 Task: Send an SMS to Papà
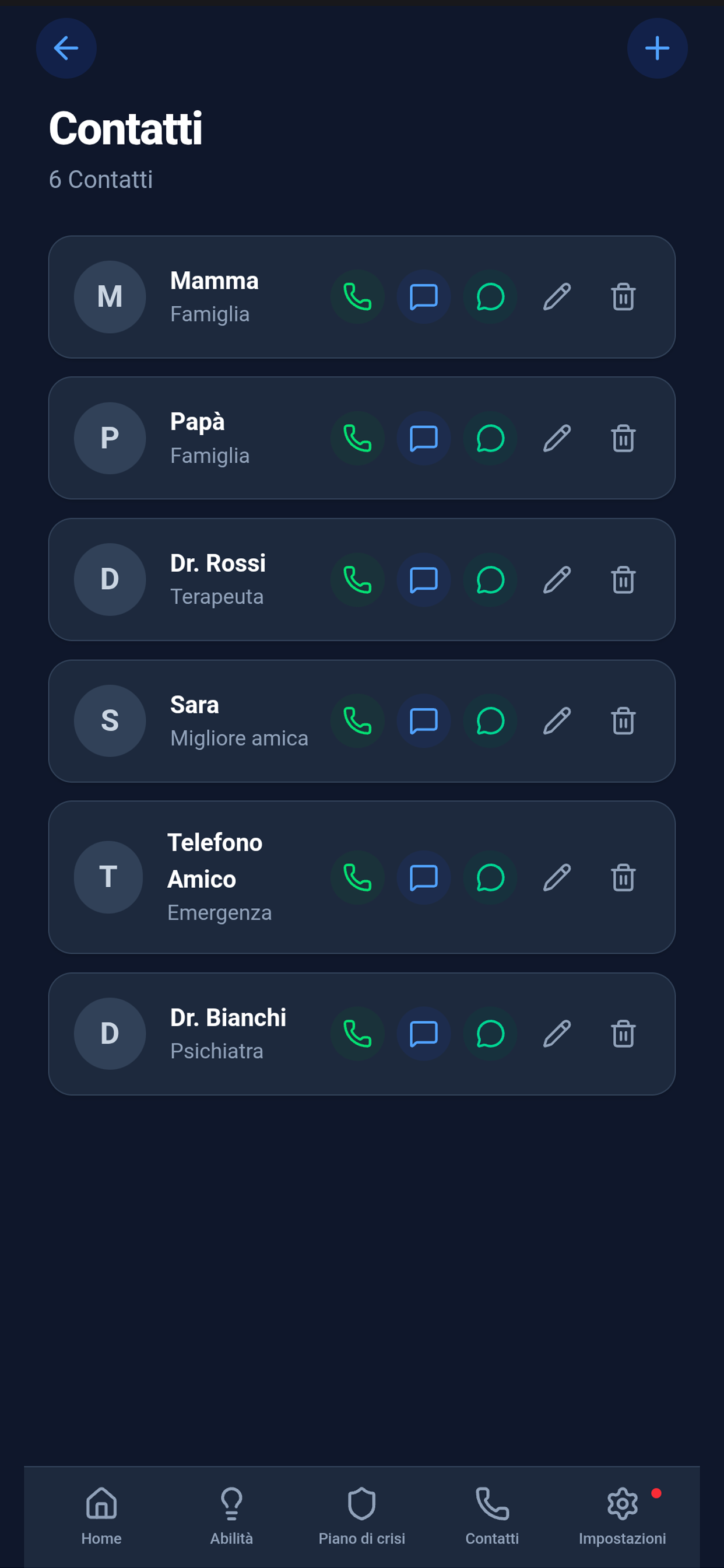pos(424,438)
